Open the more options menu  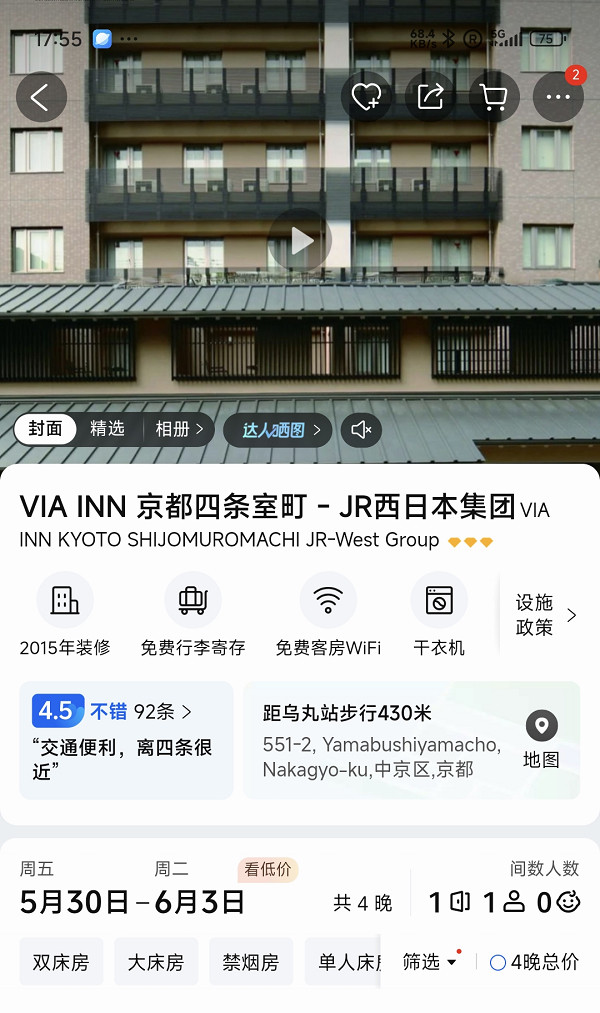coord(558,97)
